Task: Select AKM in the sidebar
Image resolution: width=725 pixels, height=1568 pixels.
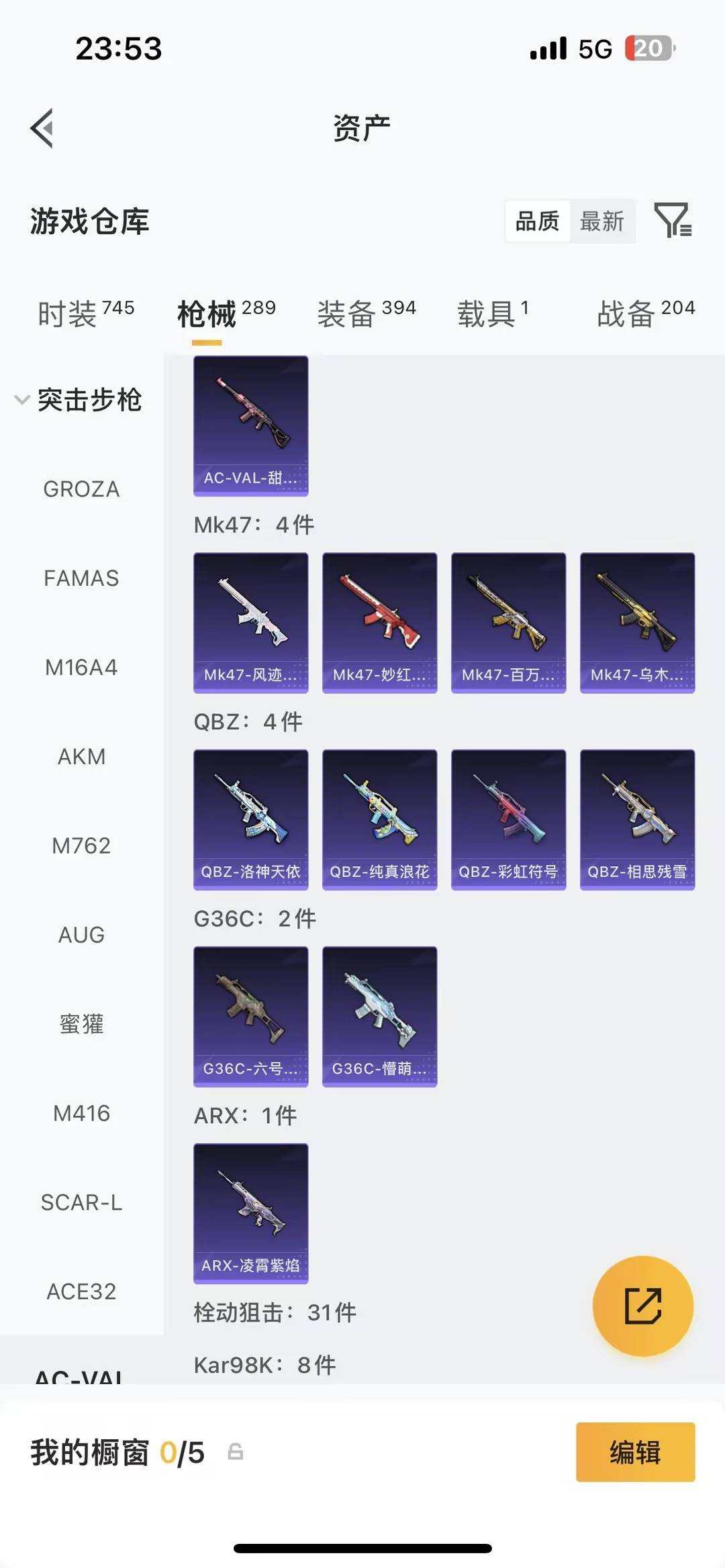Action: [x=81, y=757]
